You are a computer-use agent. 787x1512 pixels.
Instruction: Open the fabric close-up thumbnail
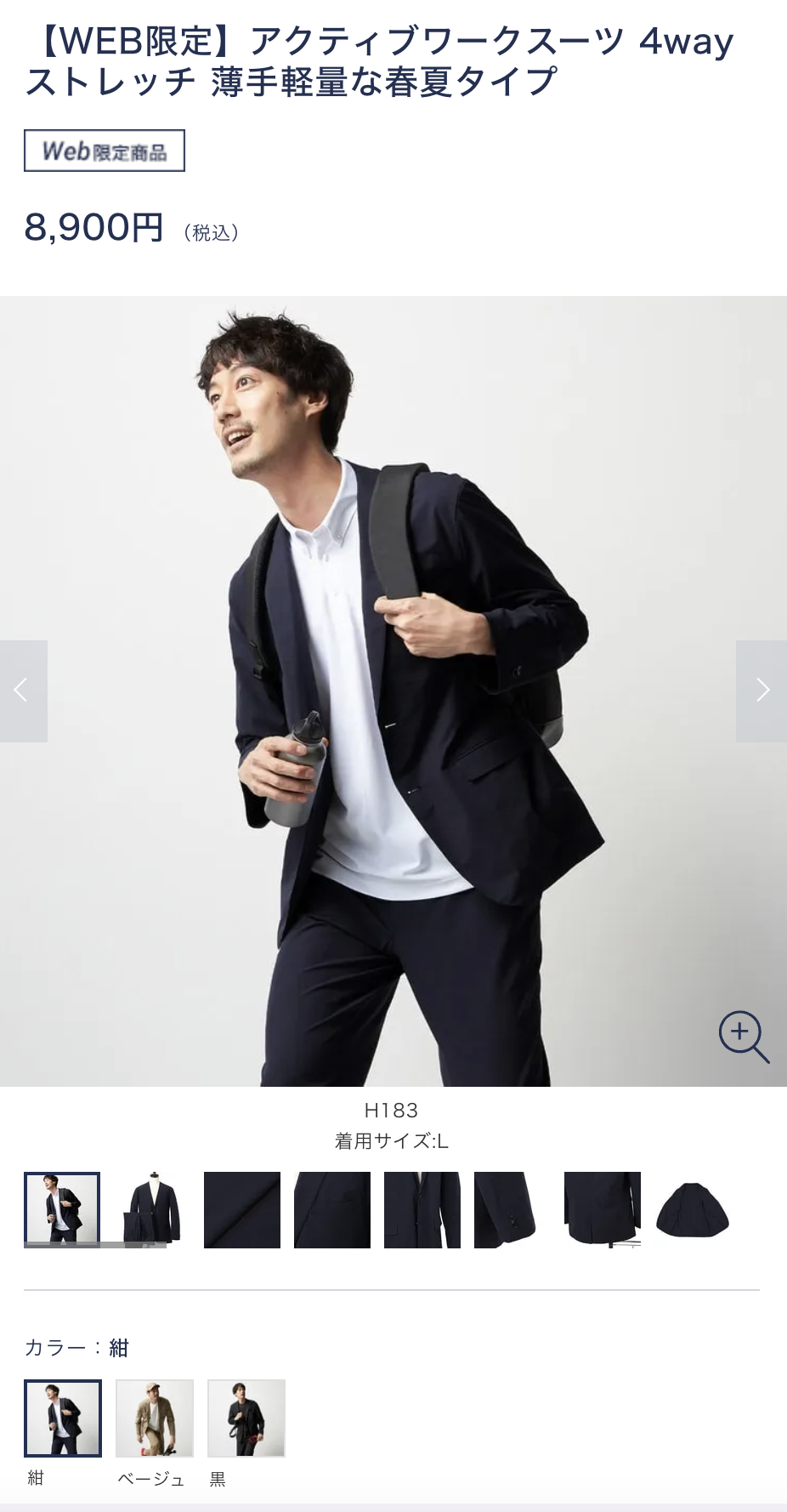tap(242, 1209)
